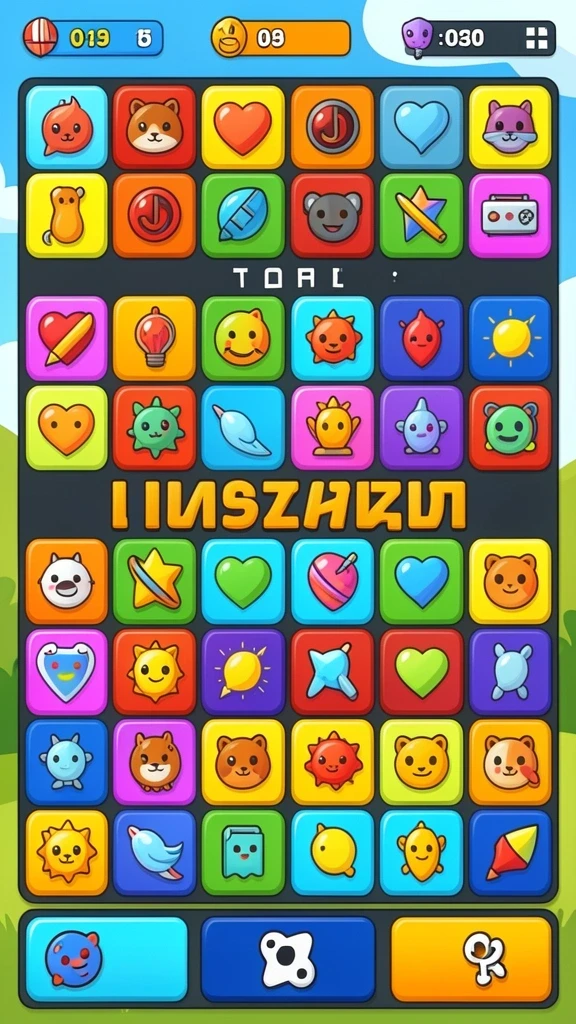Select the blue shield heart tile
Viewport: 576px width, 1024px height.
(66, 671)
